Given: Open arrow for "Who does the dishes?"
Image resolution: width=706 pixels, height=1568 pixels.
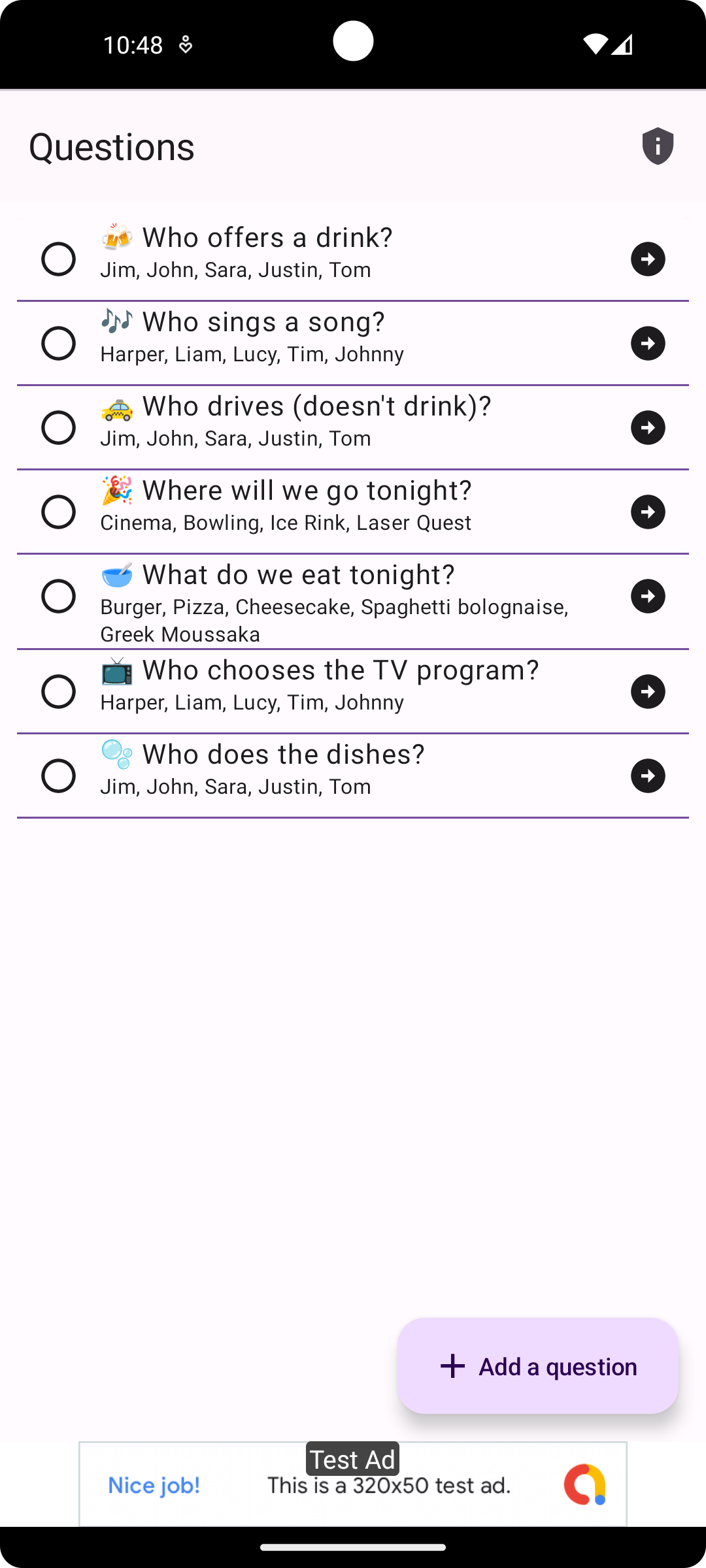Looking at the screenshot, I should click(648, 776).
